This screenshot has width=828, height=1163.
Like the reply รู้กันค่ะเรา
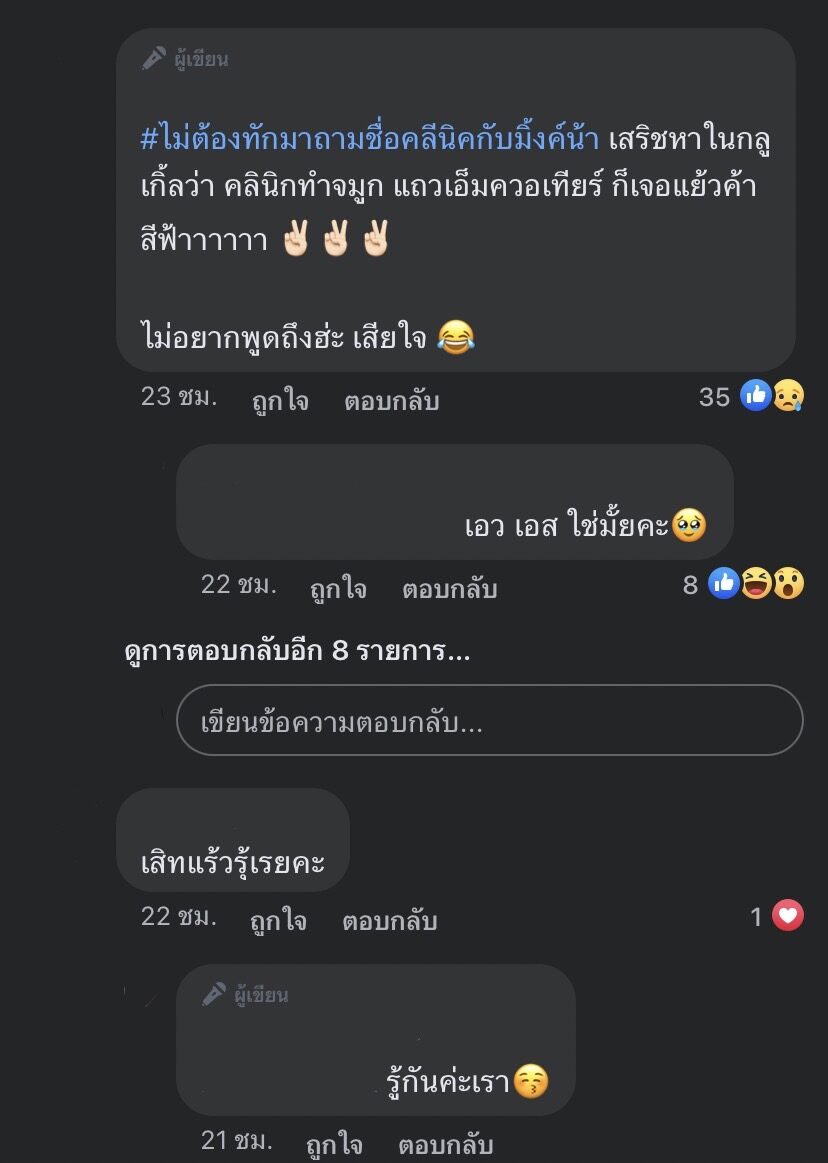(x=334, y=1144)
